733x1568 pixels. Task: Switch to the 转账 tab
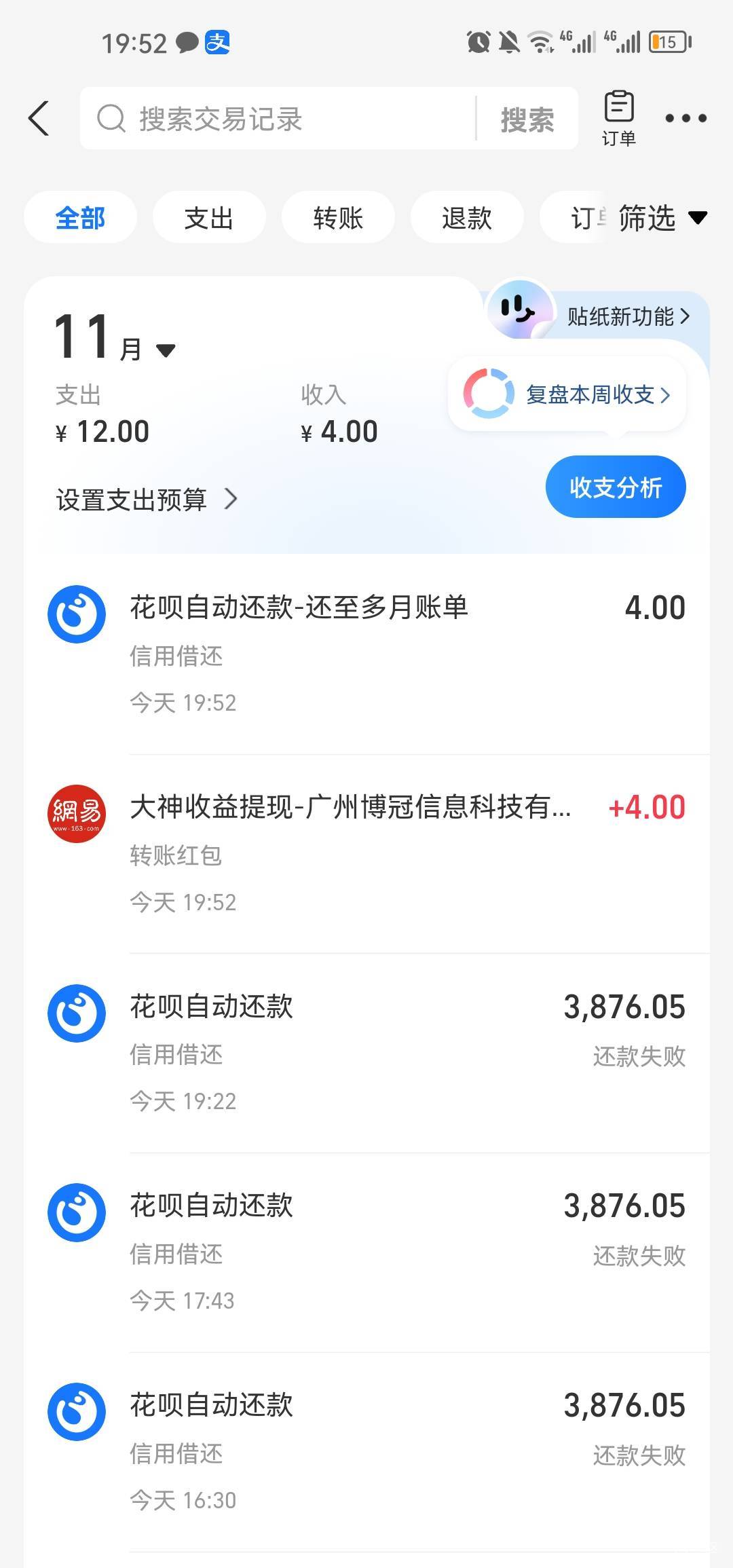[x=337, y=218]
